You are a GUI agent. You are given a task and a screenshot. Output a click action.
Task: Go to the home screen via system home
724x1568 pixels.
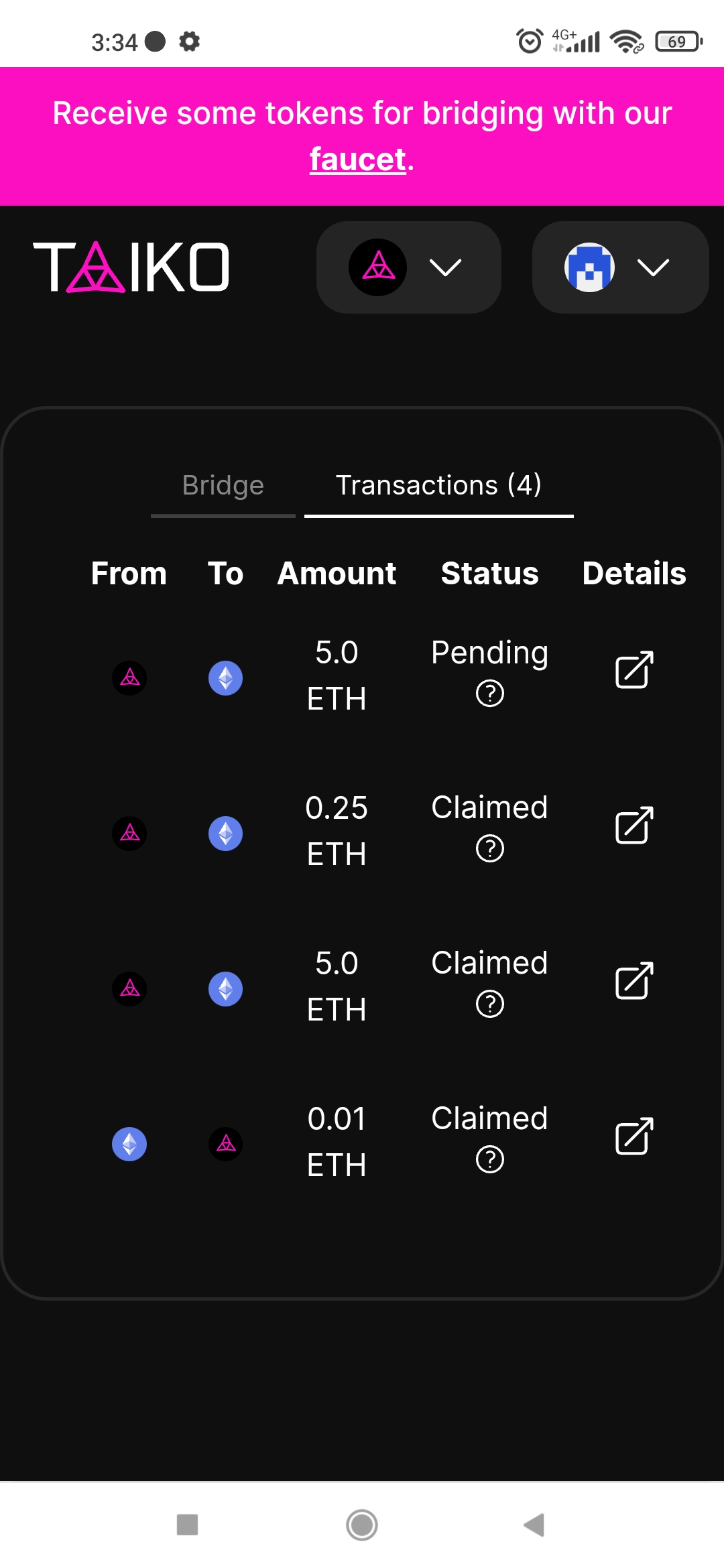click(362, 1524)
